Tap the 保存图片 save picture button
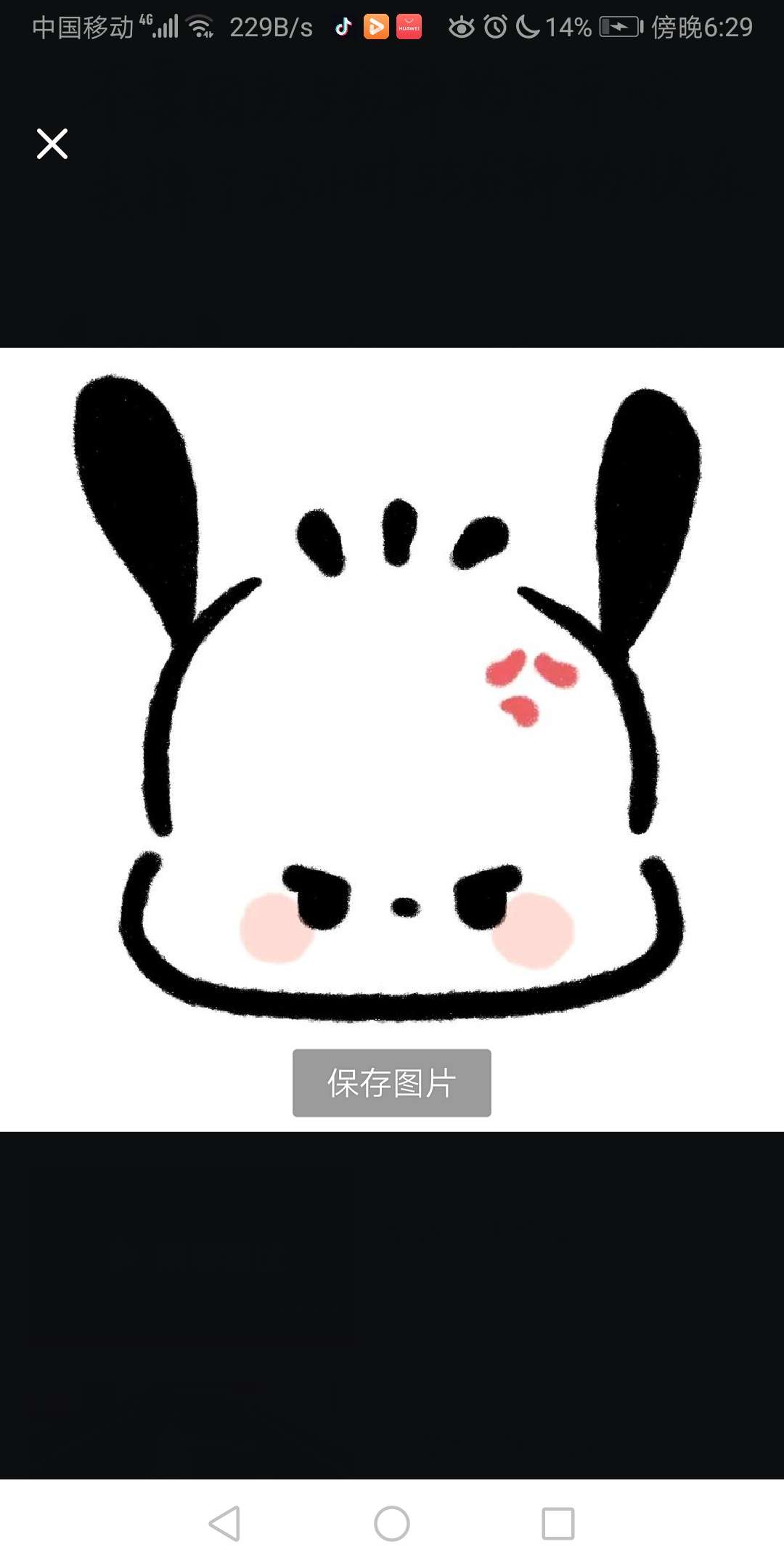The width and height of the screenshot is (784, 1568). [x=391, y=1082]
